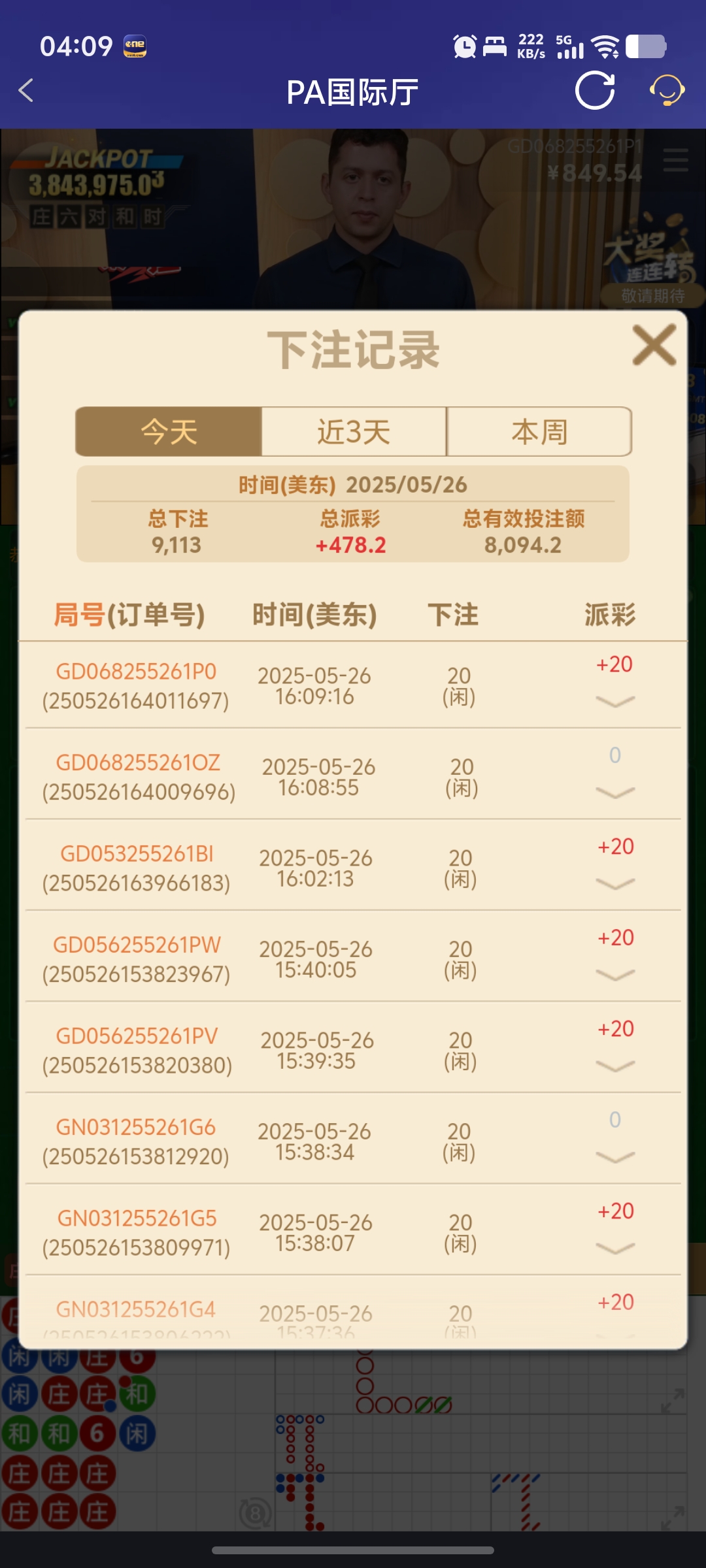Switch to the 本周 tab
706x1568 pixels.
click(539, 432)
